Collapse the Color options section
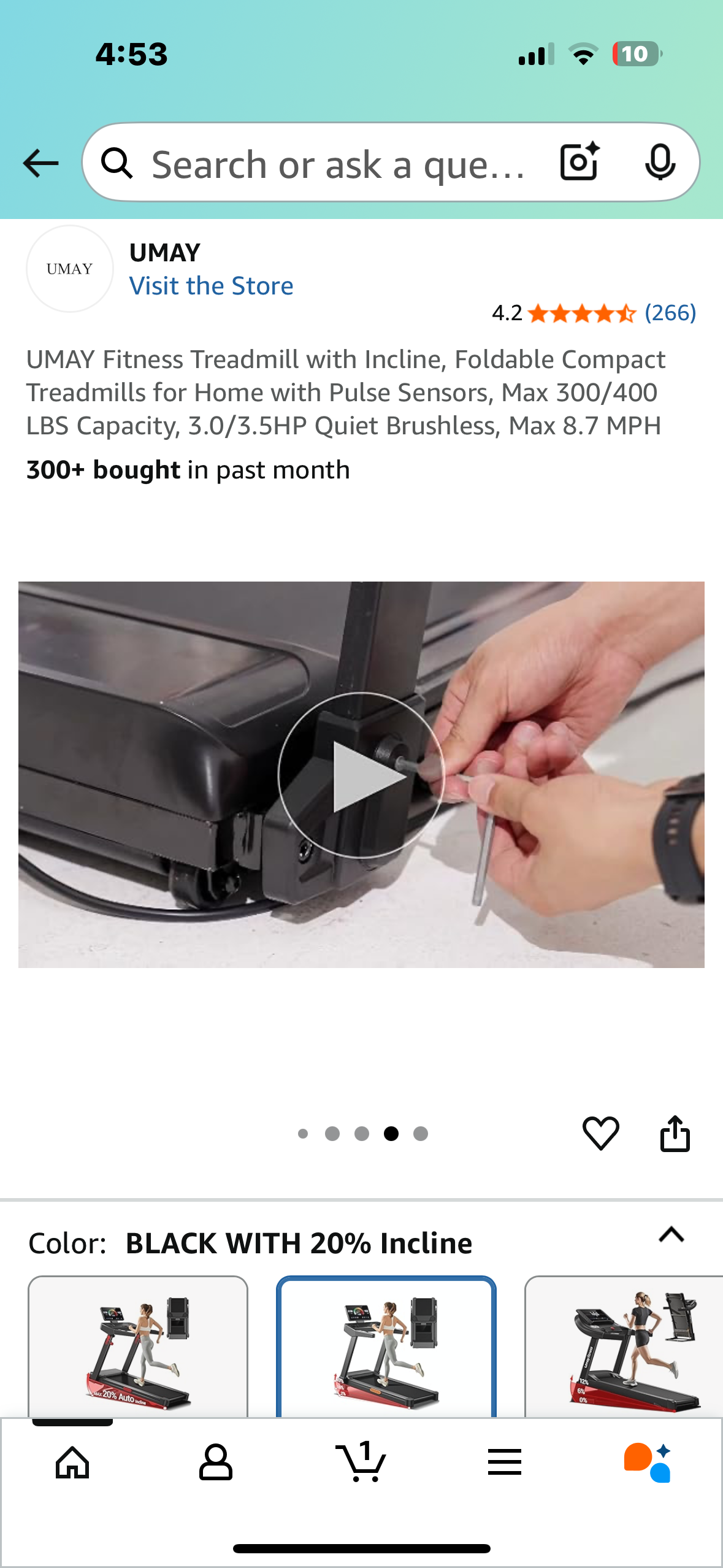 click(671, 1234)
